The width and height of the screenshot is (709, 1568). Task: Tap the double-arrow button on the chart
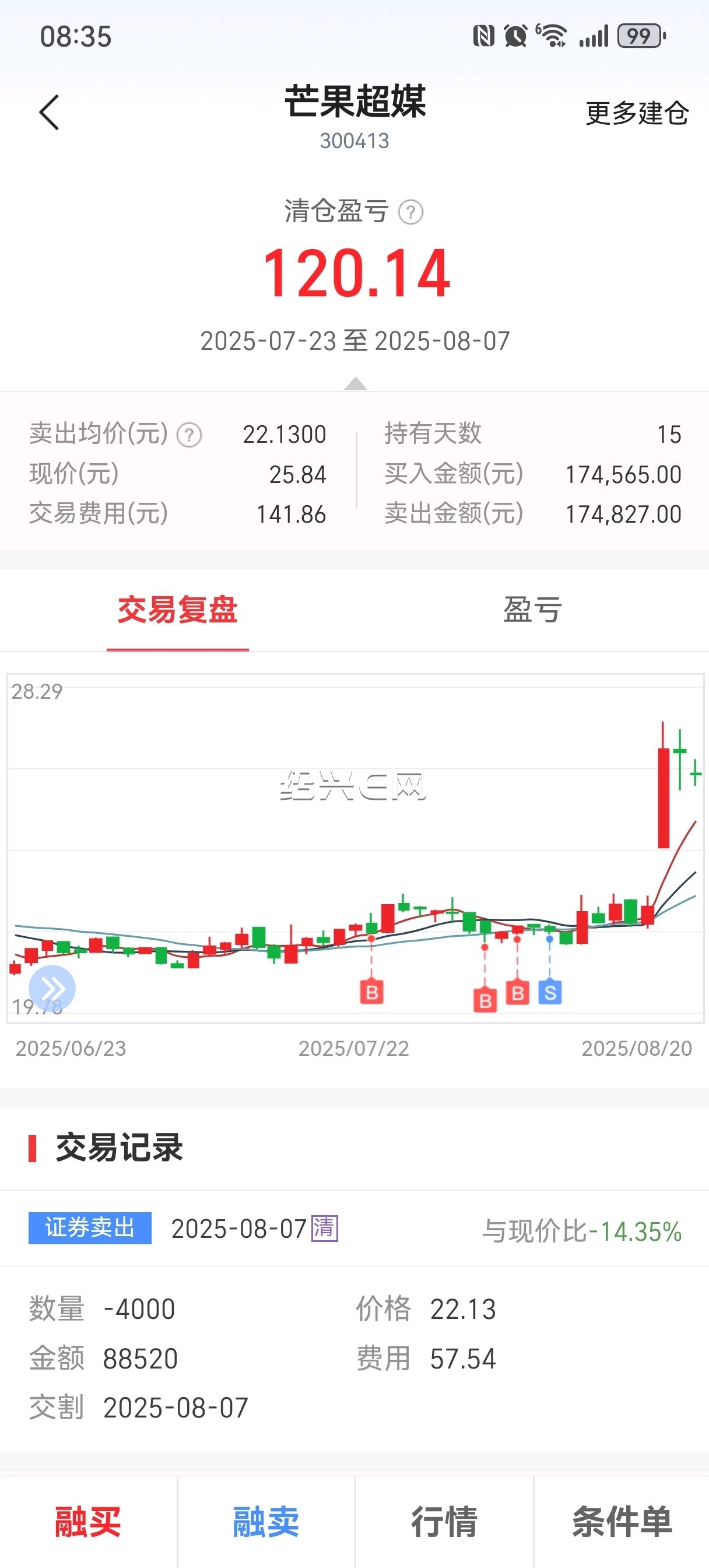click(x=52, y=988)
